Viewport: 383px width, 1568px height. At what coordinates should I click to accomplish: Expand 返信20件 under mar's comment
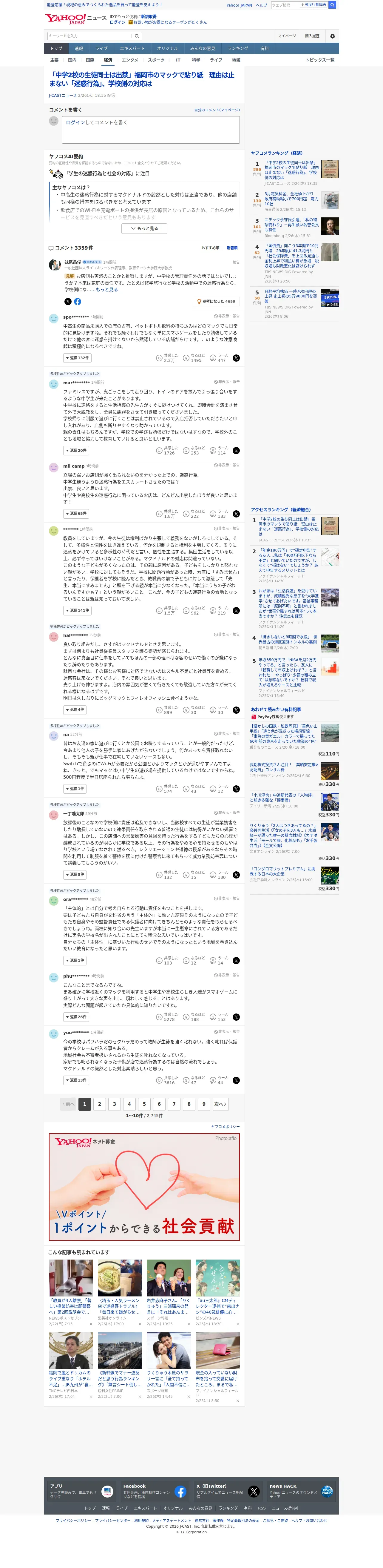tap(77, 450)
